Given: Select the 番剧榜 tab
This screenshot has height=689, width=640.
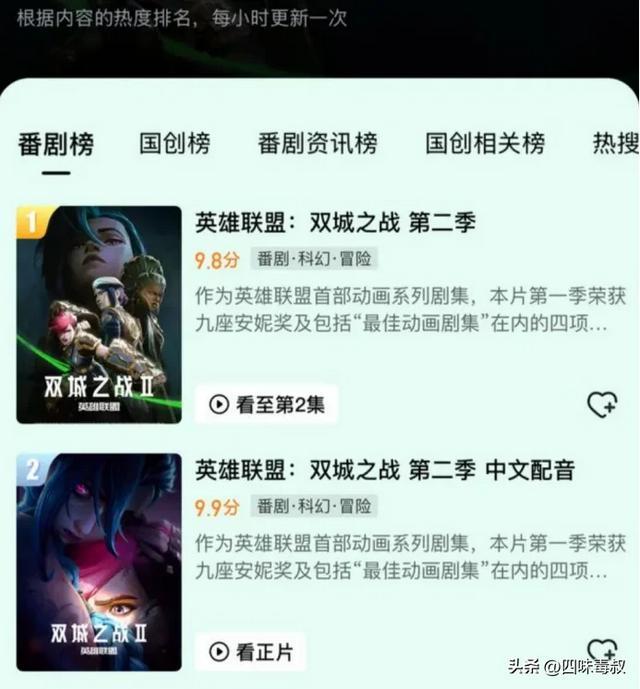Looking at the screenshot, I should point(56,143).
